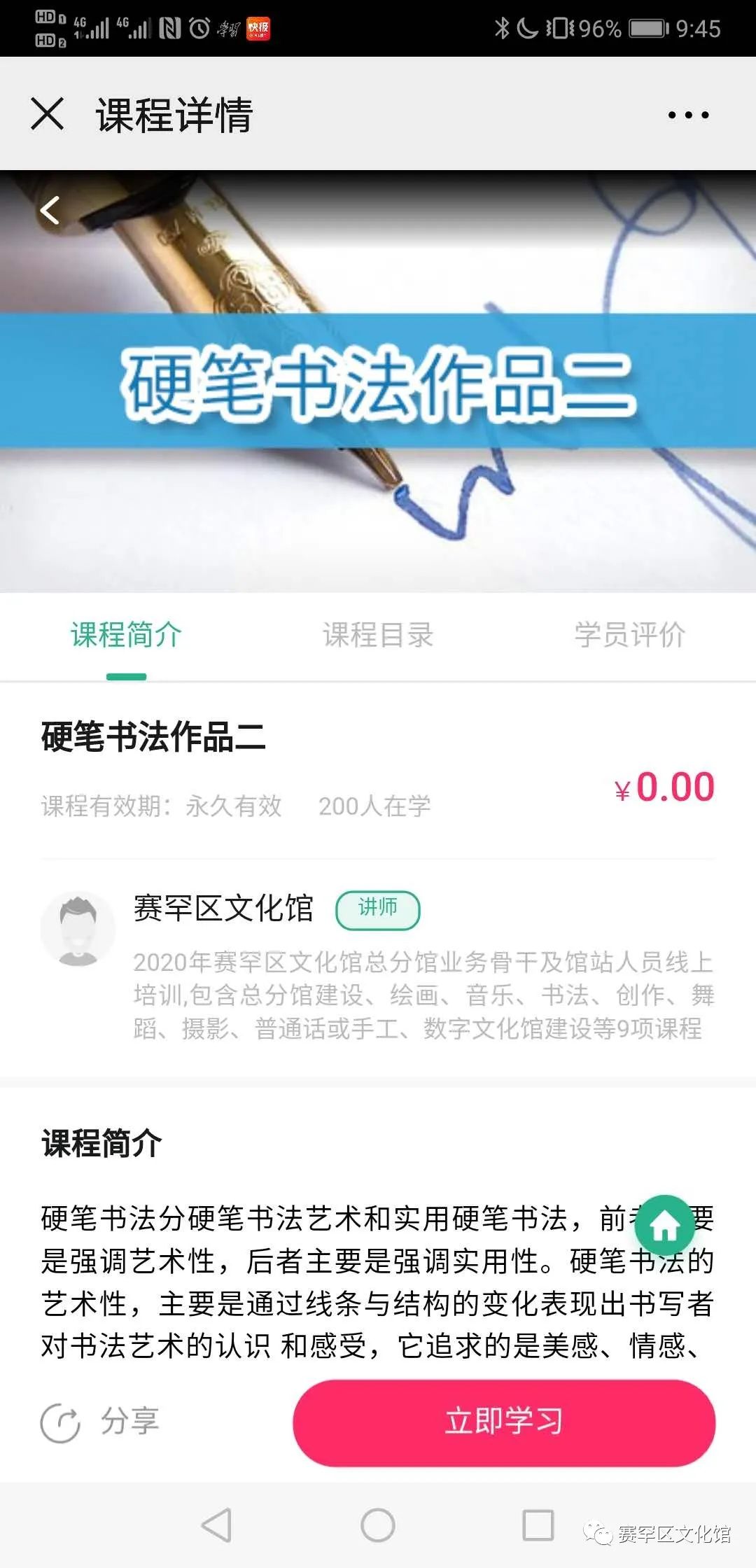Tap the system back button
Screen dimensions: 756x1568
tap(216, 1525)
